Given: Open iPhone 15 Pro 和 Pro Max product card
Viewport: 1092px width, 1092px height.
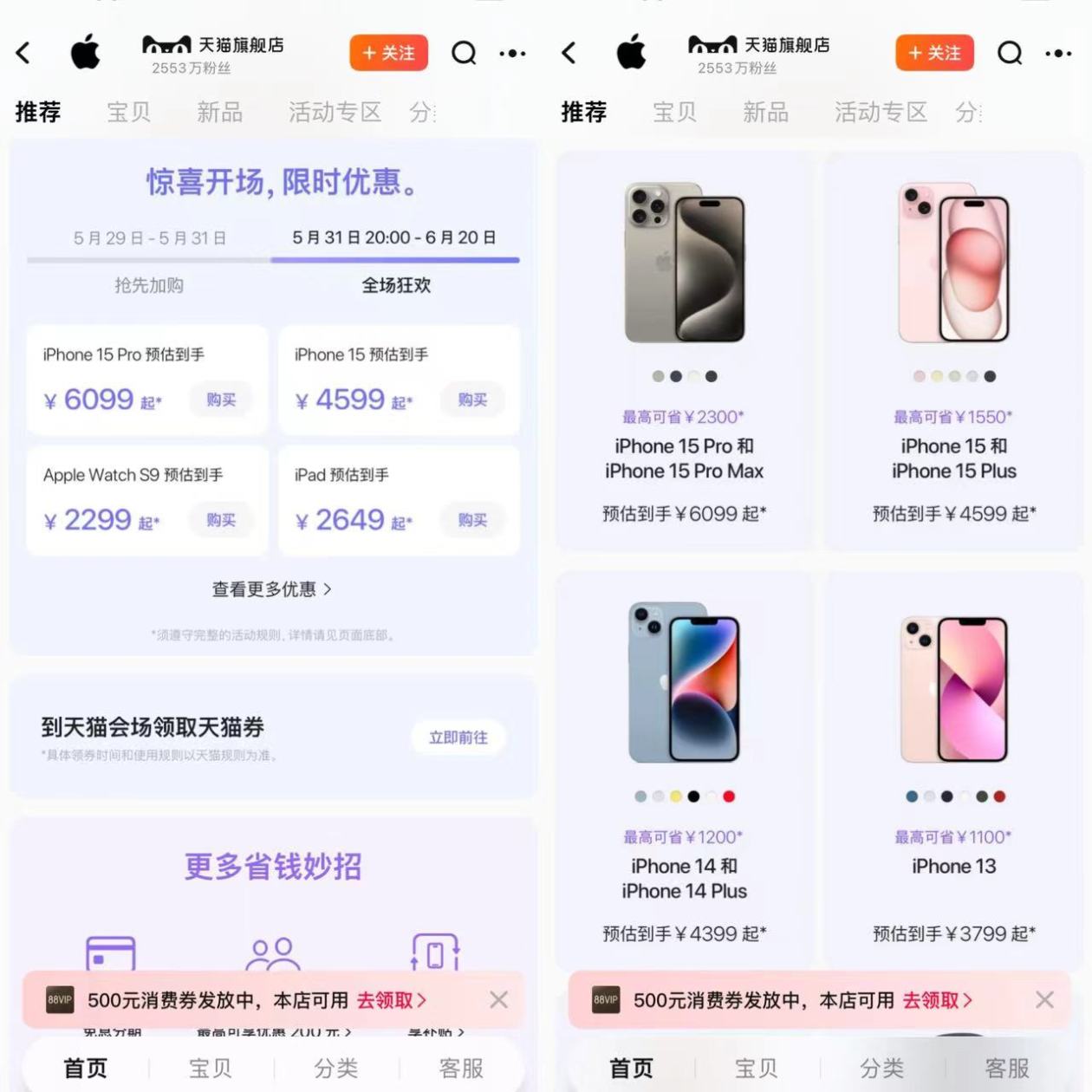Looking at the screenshot, I should (684, 351).
